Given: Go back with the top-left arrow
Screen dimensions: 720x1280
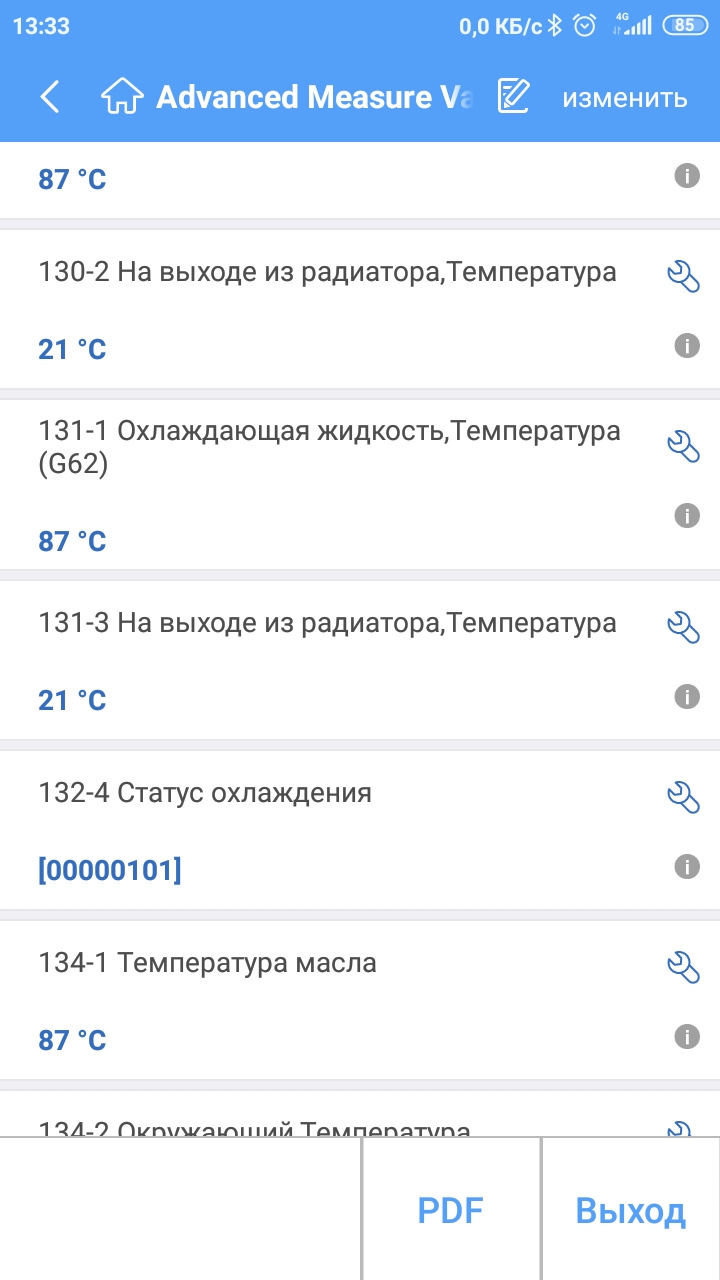Looking at the screenshot, I should click(50, 97).
